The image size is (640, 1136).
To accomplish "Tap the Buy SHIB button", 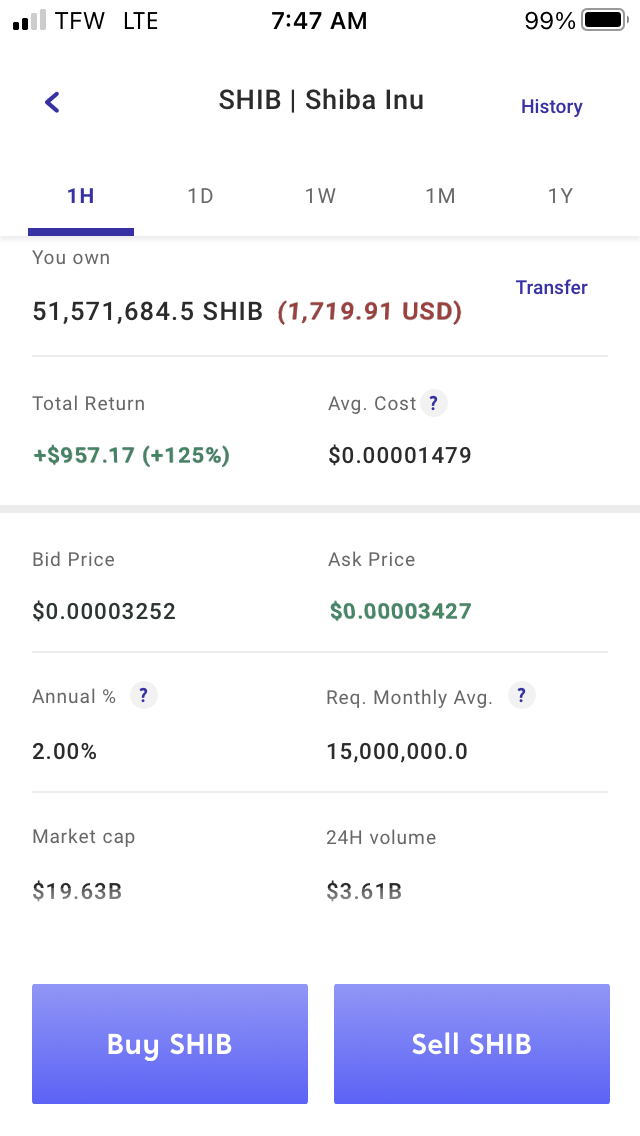I will [x=170, y=1044].
